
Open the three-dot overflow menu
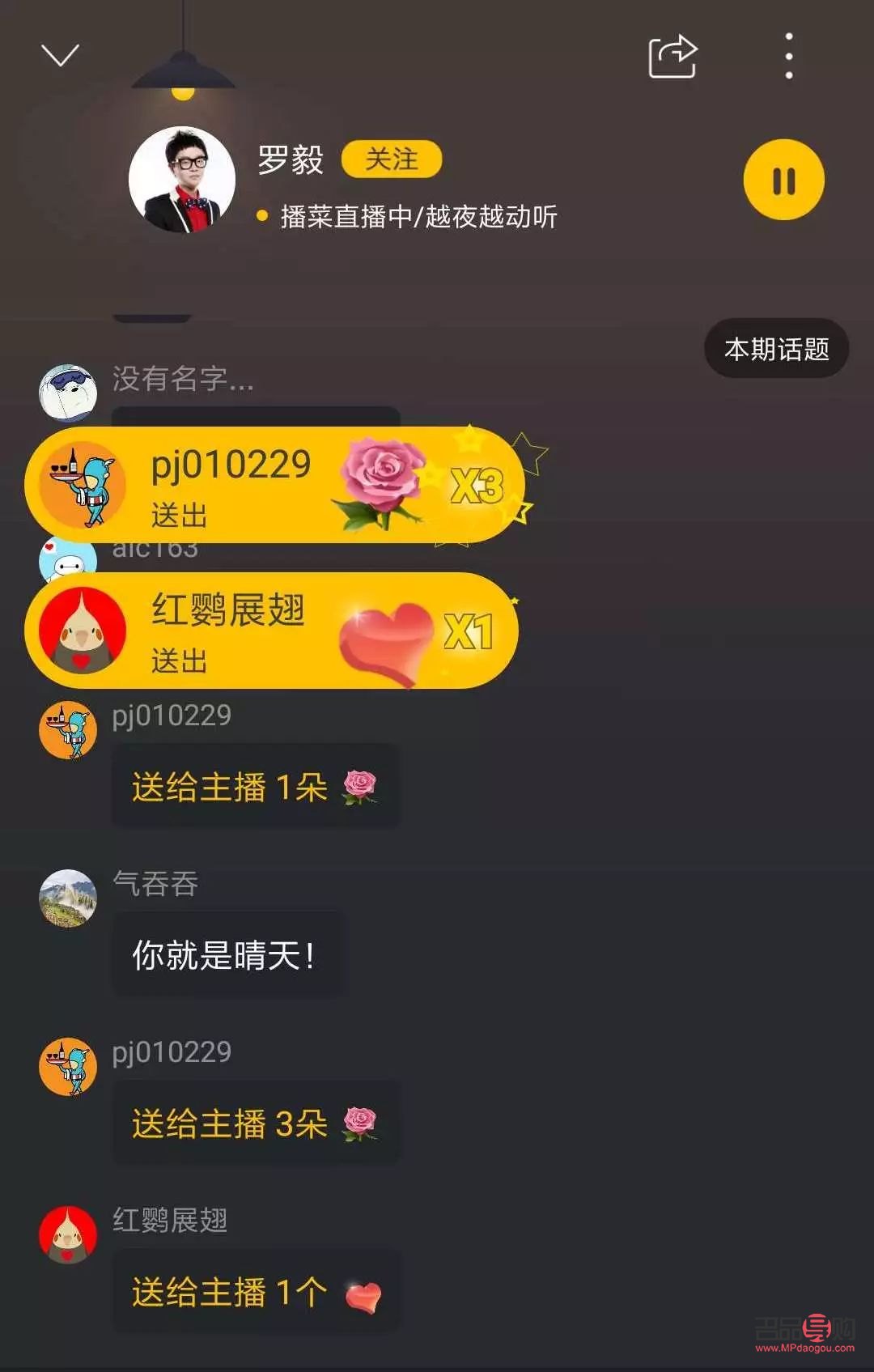tap(787, 57)
